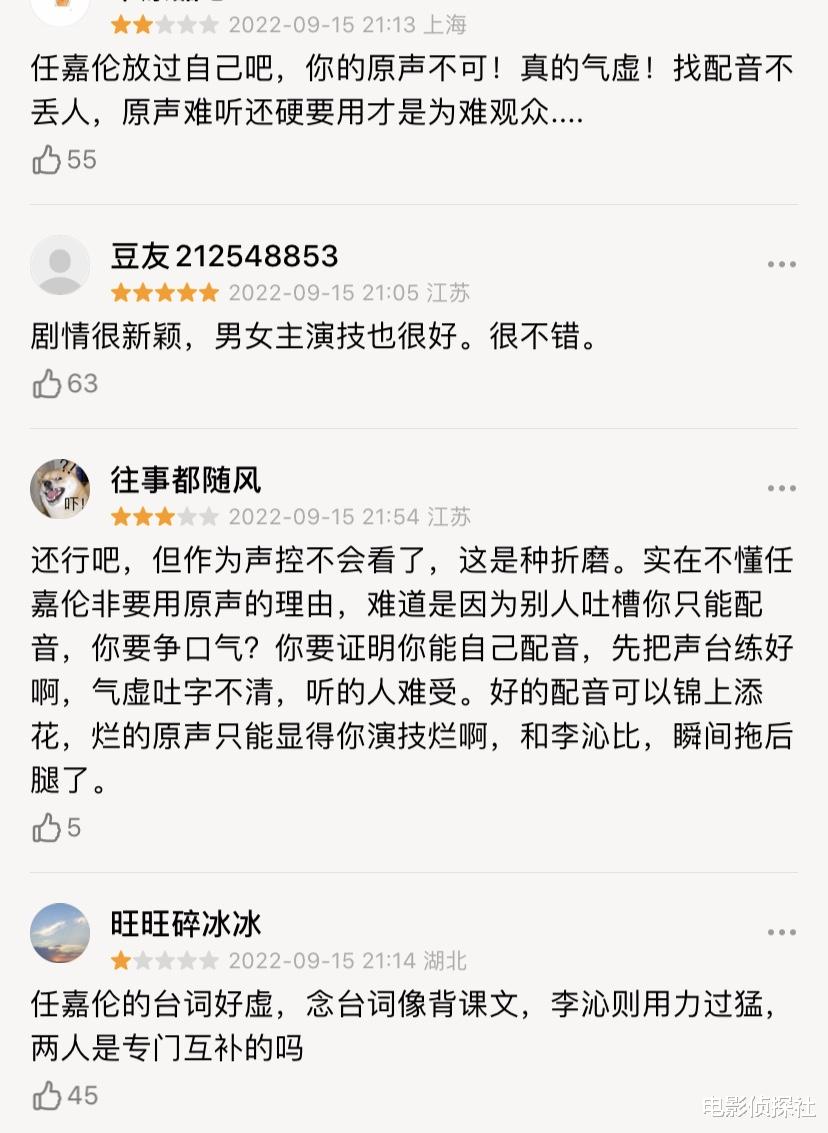Click the username 旺旺碎冰冰

click(185, 925)
